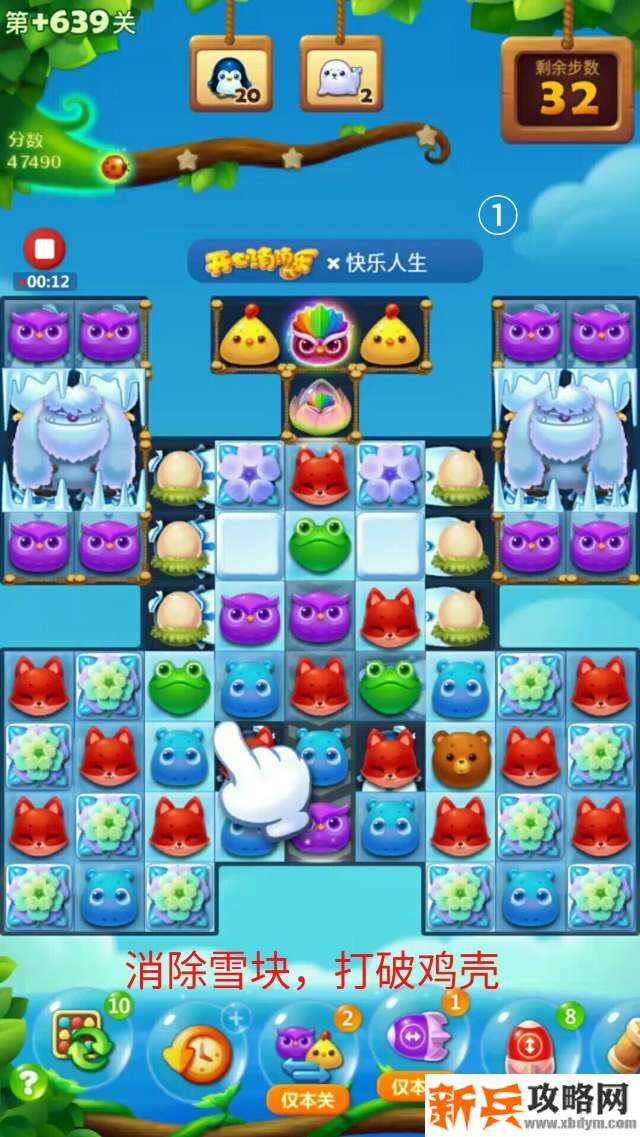Use the clock rewind booster
640x1137 pixels.
coord(196,1050)
